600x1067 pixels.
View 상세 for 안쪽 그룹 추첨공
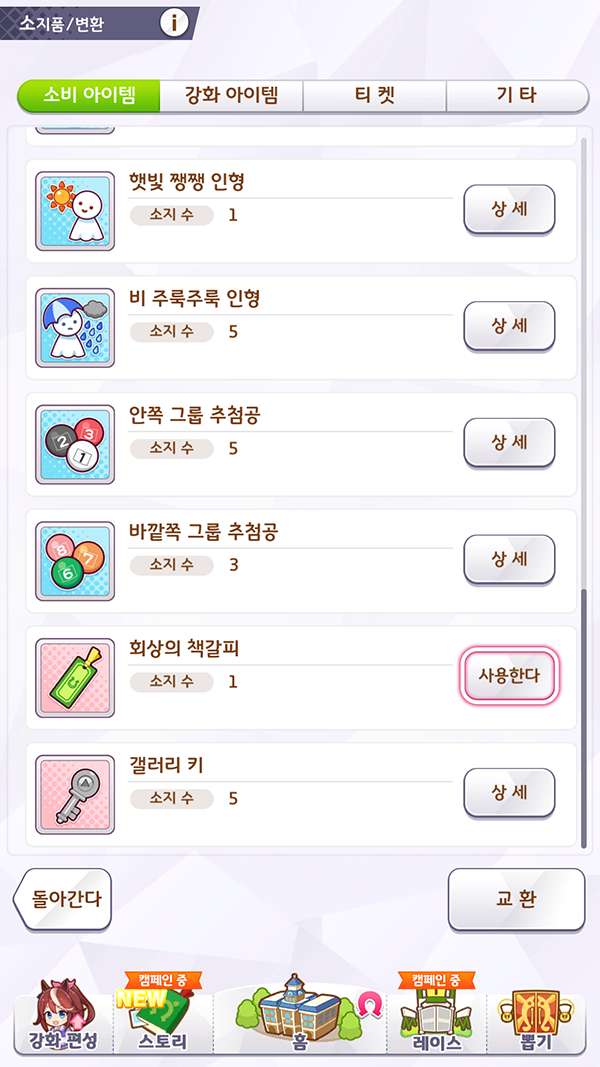click(509, 443)
